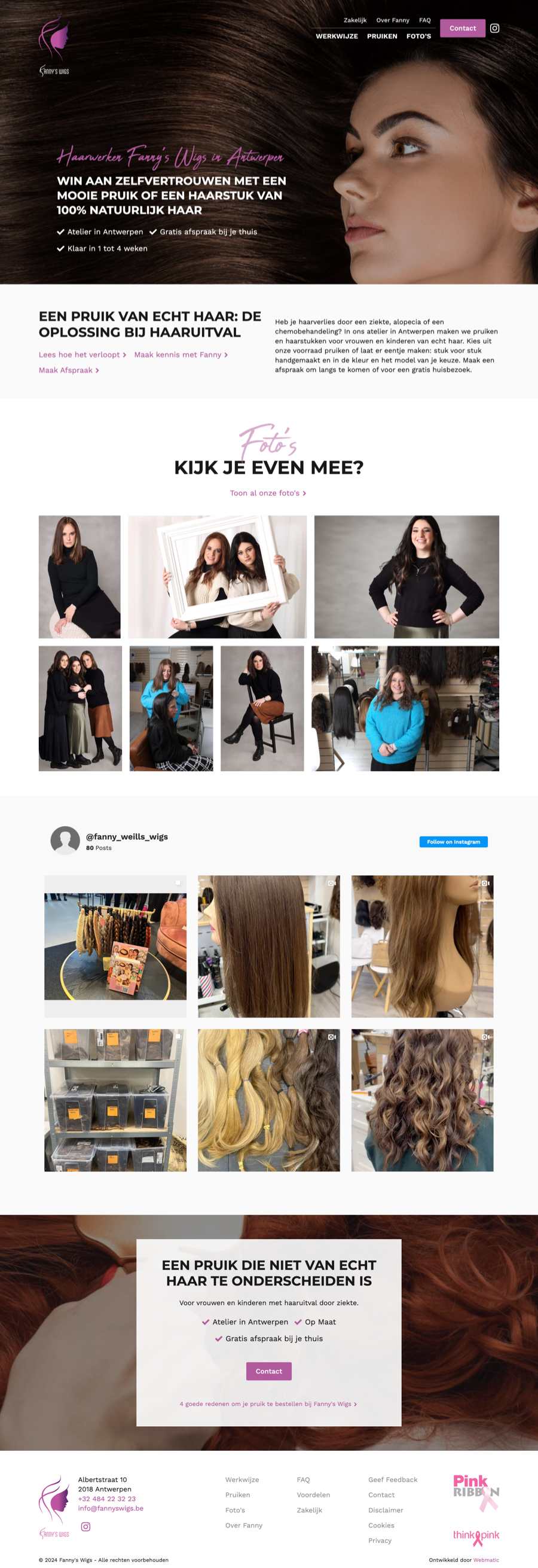Open the Instagram post of curly brown hair
Image resolution: width=538 pixels, height=1568 pixels.
[422, 1100]
